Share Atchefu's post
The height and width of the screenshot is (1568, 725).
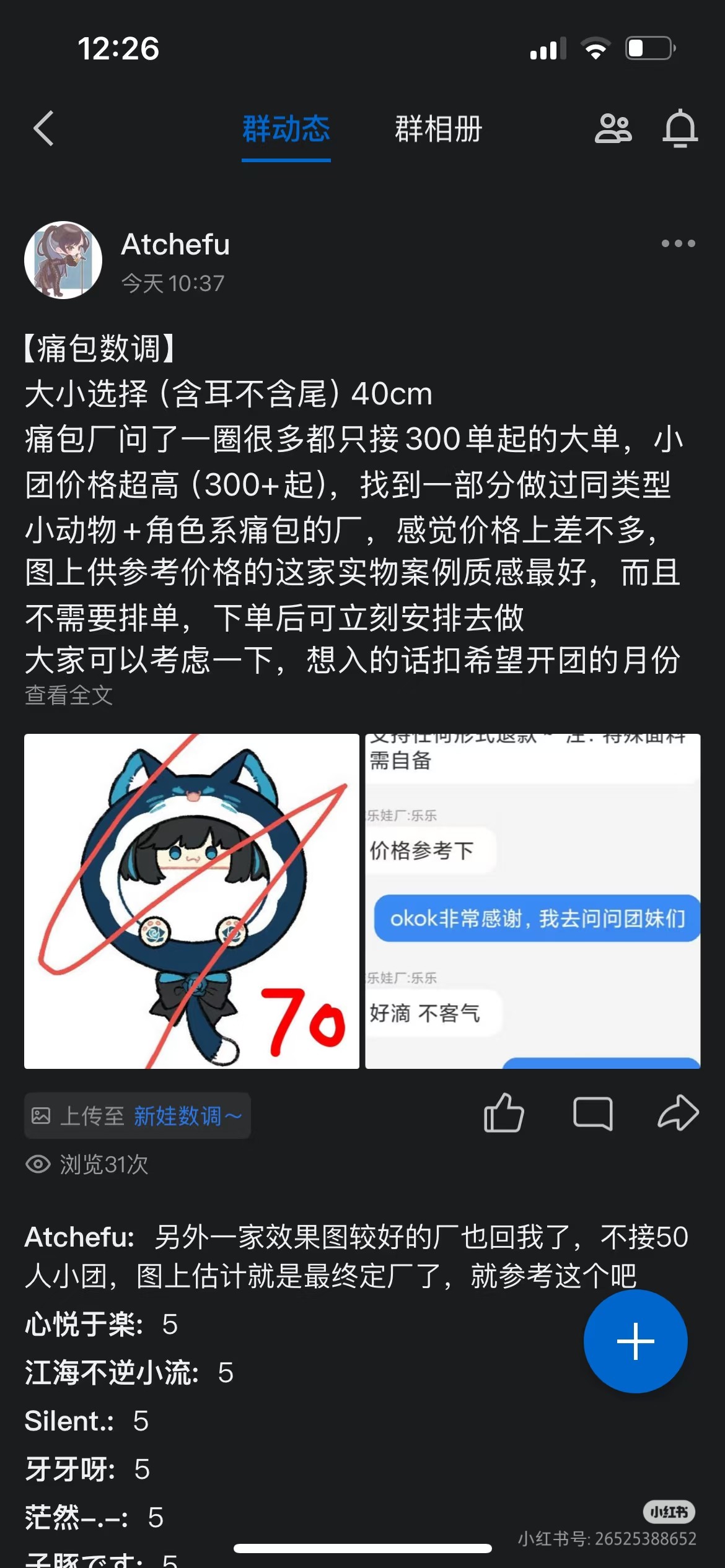[679, 1113]
